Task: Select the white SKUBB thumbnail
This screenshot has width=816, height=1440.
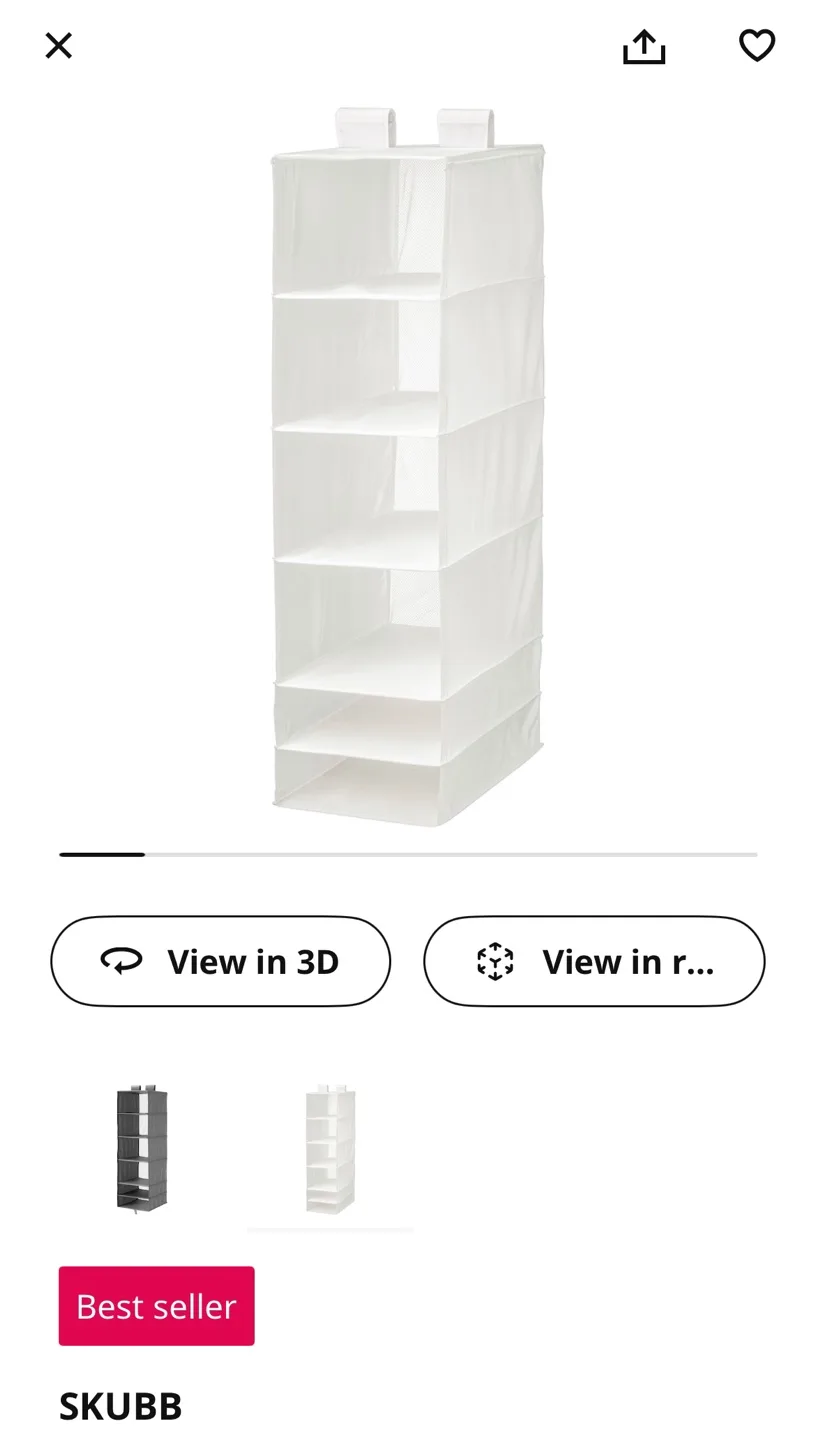Action: click(x=330, y=1150)
